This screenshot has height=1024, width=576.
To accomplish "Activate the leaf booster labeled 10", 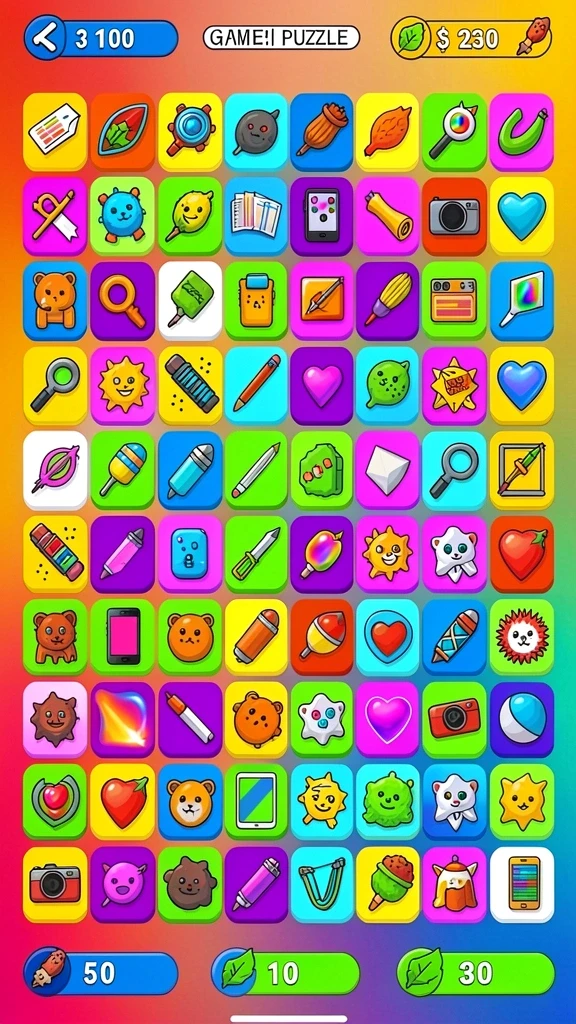I will click(285, 972).
